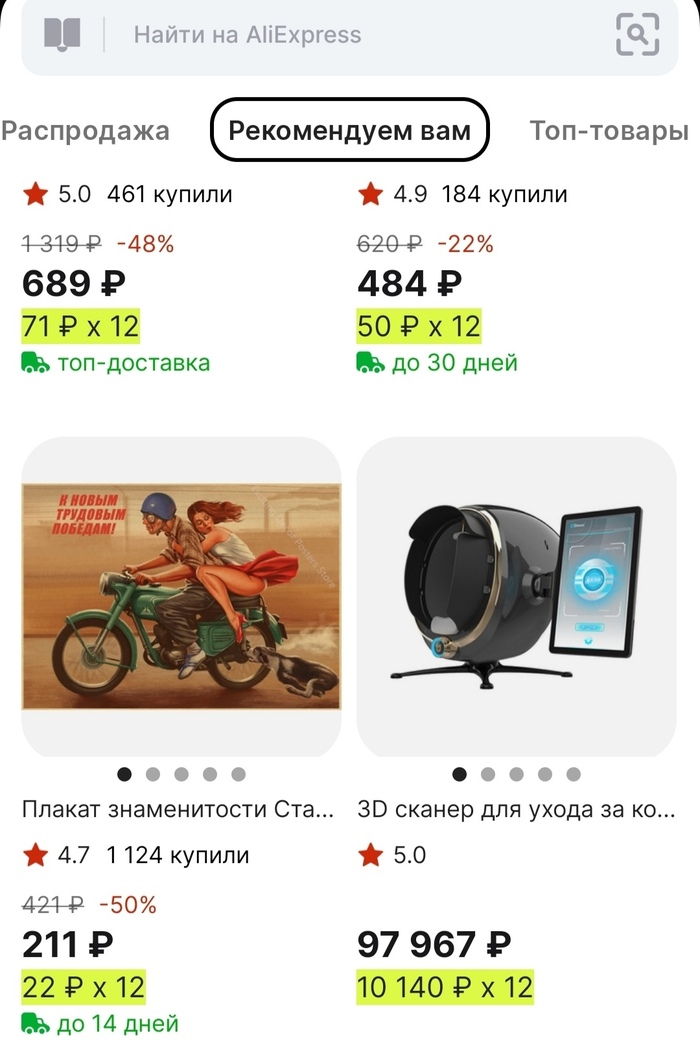The height and width of the screenshot is (1044, 700).
Task: Open the product priced 484 ₽
Action: tap(409, 284)
